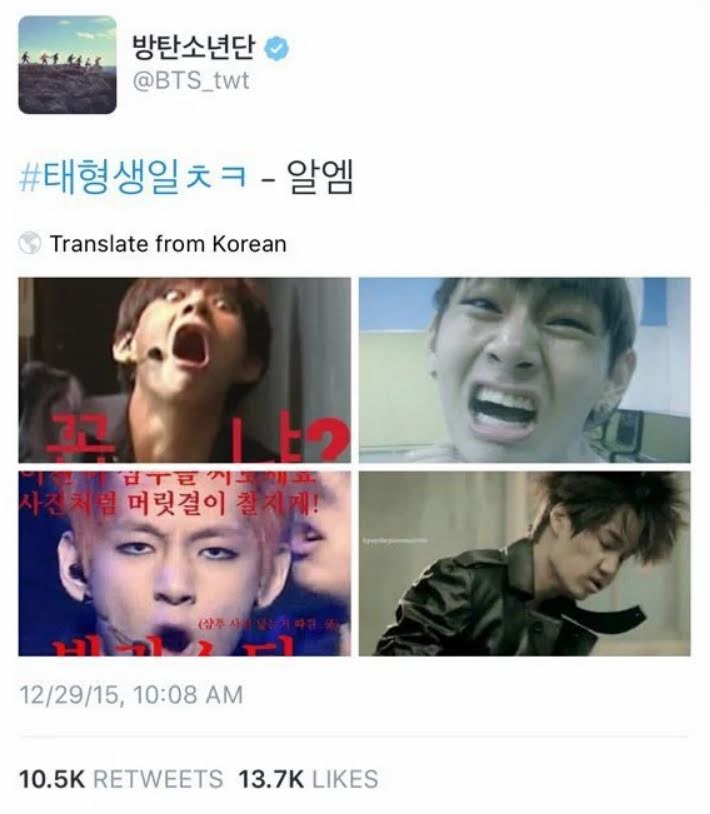View the 13.7K likes list

[309, 779]
